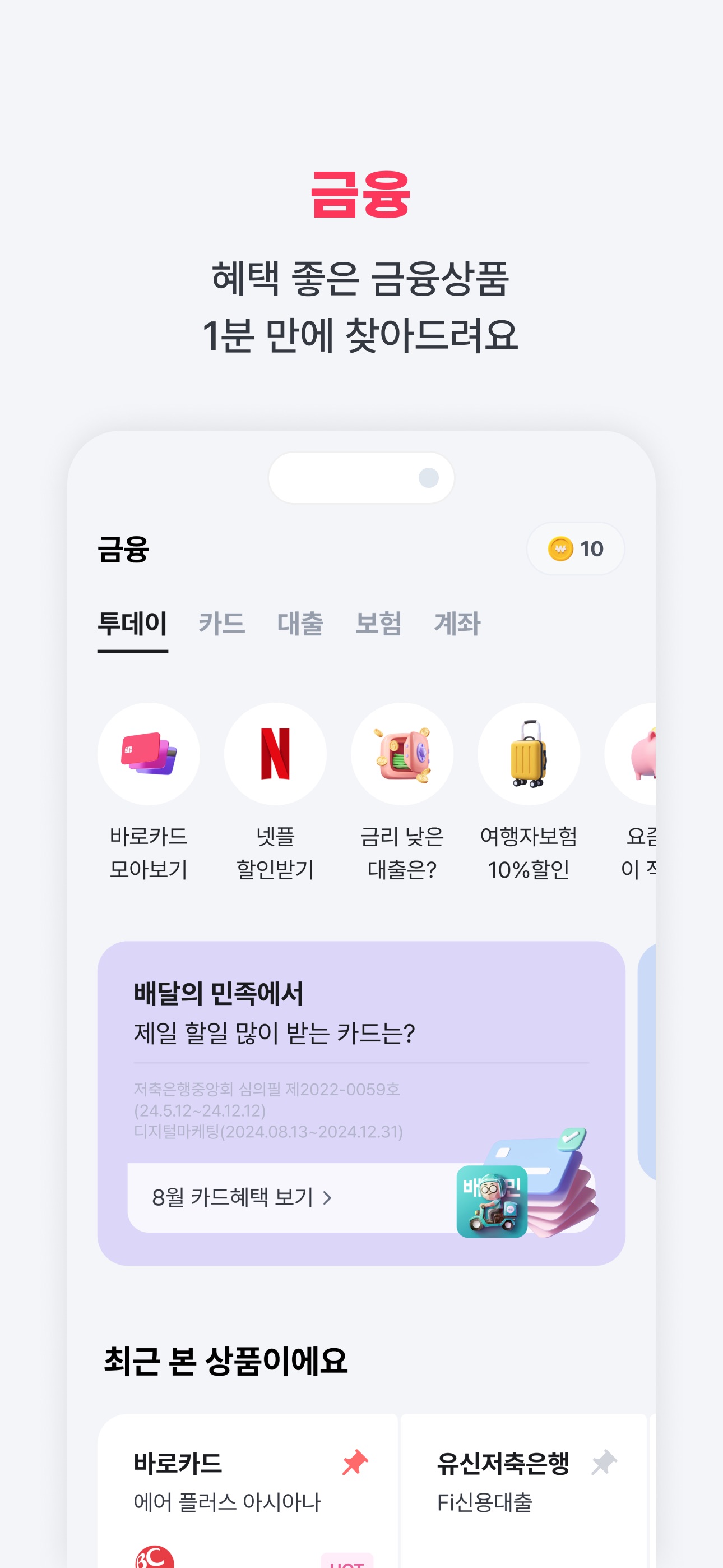Click the 보험 tab in the navigation

pos(378,622)
